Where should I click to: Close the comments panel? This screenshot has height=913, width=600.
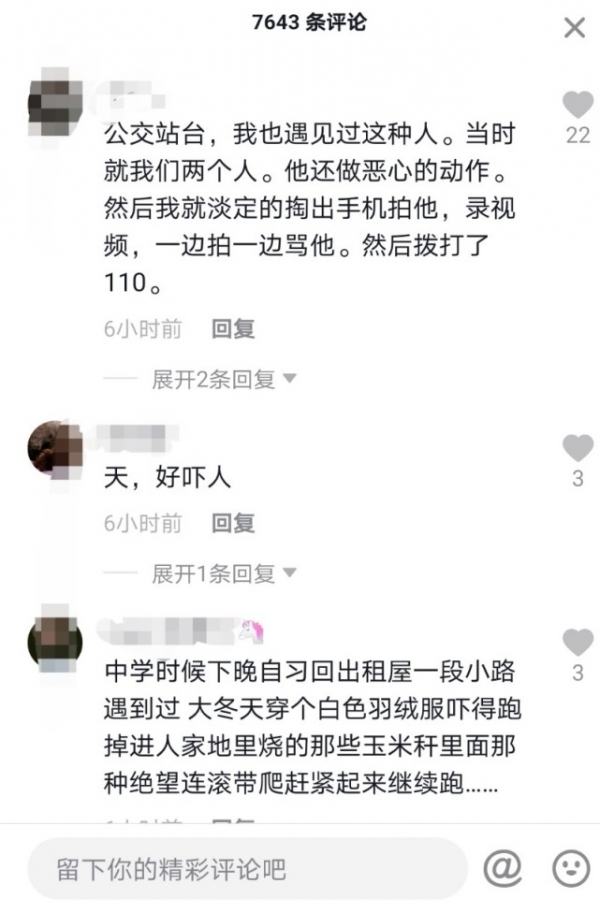point(574,28)
